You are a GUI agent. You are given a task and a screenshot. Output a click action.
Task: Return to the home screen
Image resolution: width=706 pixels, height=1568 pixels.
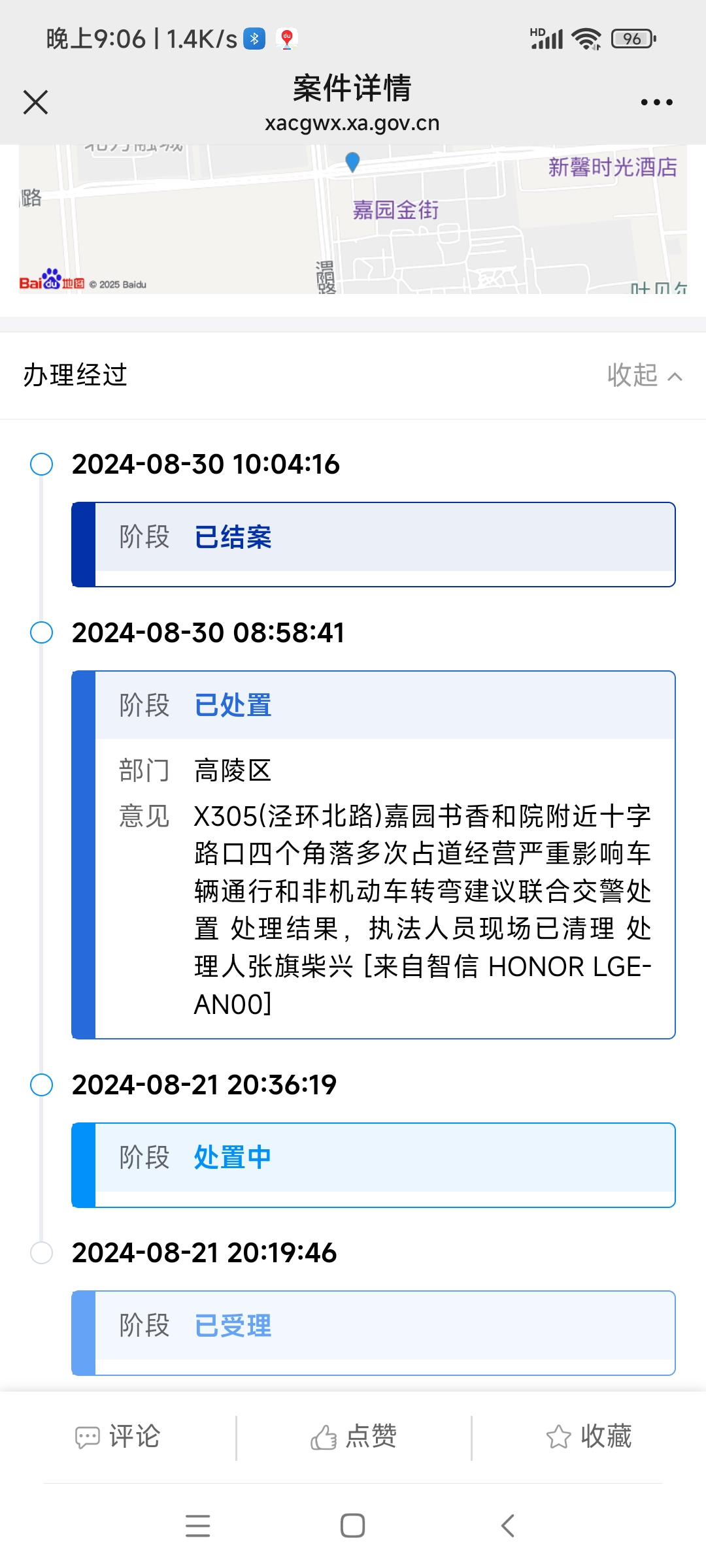point(353,1526)
